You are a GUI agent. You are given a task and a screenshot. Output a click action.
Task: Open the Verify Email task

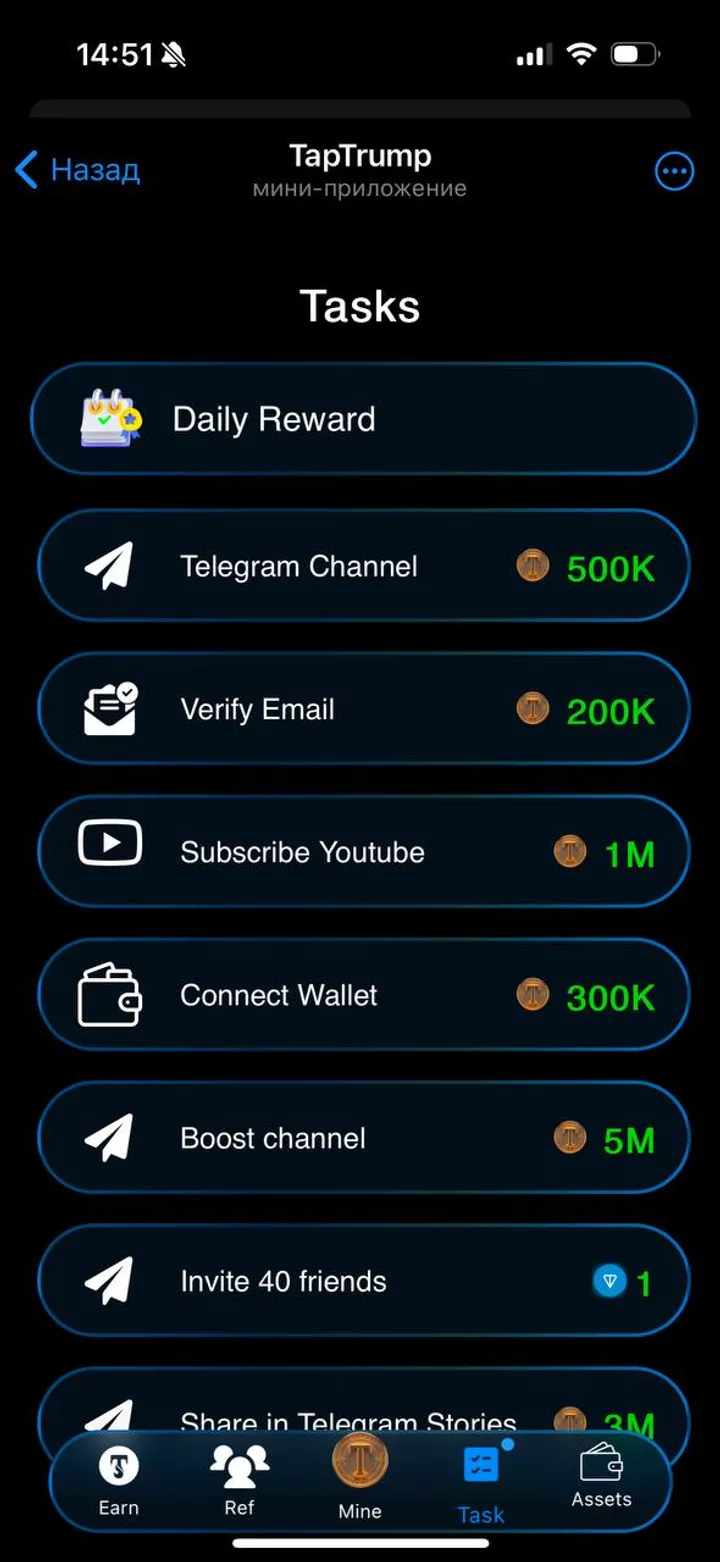[362, 710]
